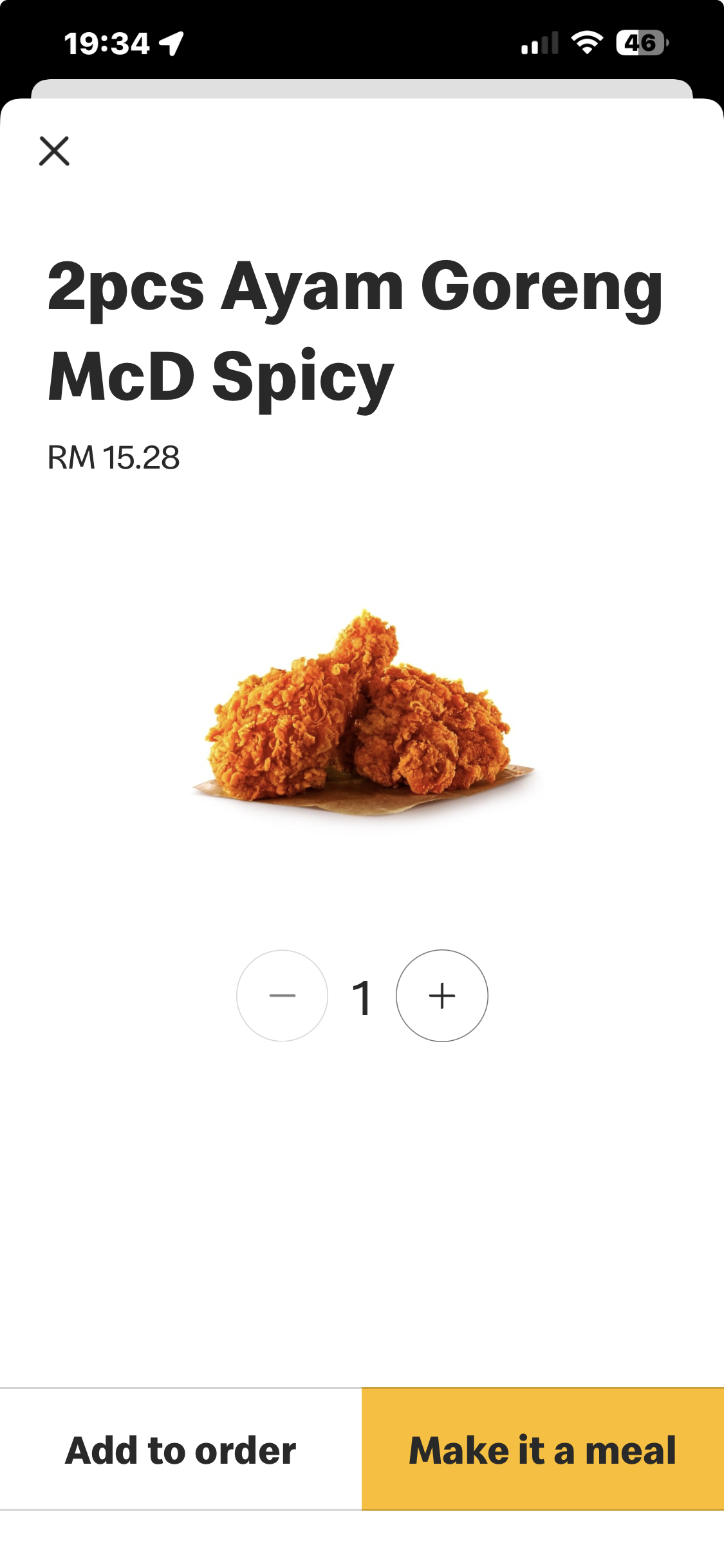Close the item details sheet

(x=54, y=151)
